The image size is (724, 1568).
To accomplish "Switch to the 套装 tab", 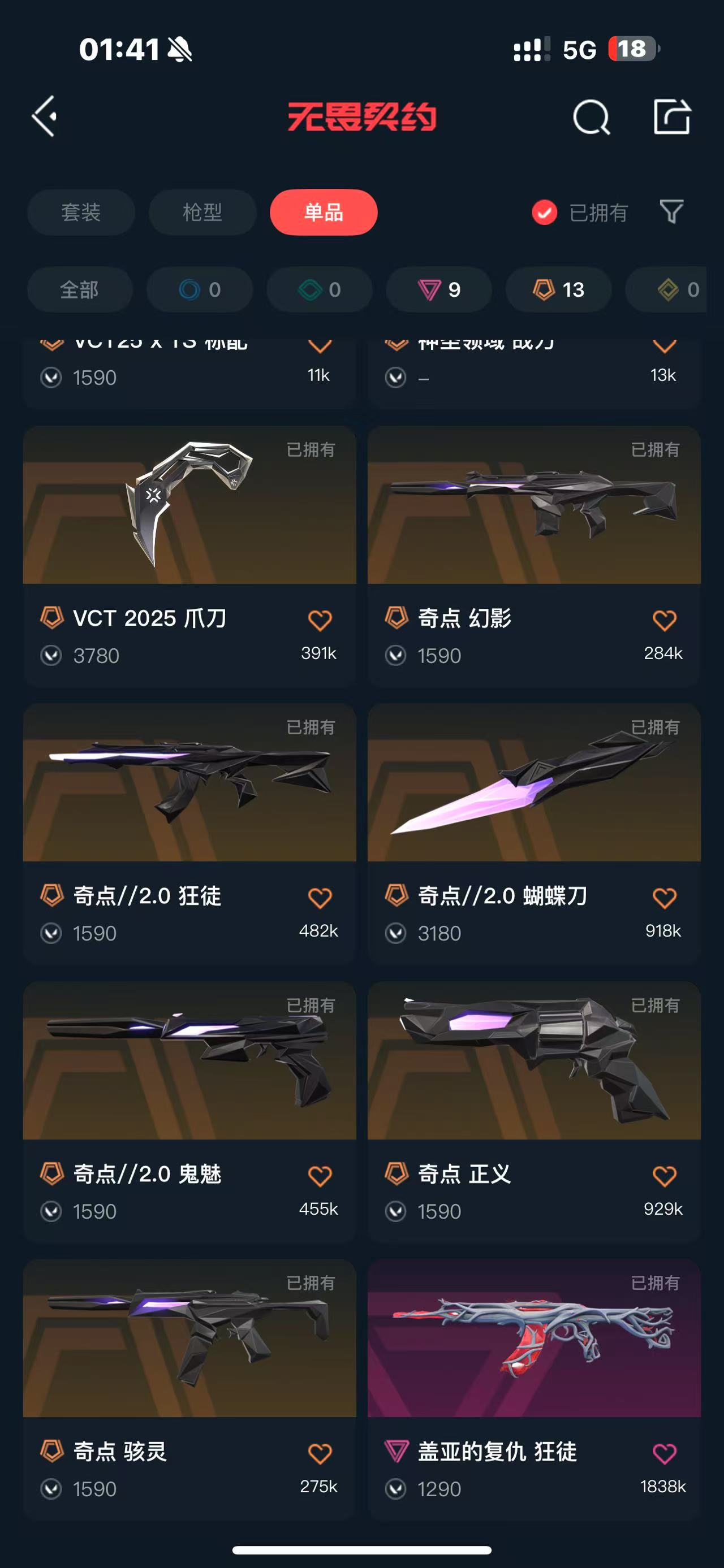I will pyautogui.click(x=81, y=213).
